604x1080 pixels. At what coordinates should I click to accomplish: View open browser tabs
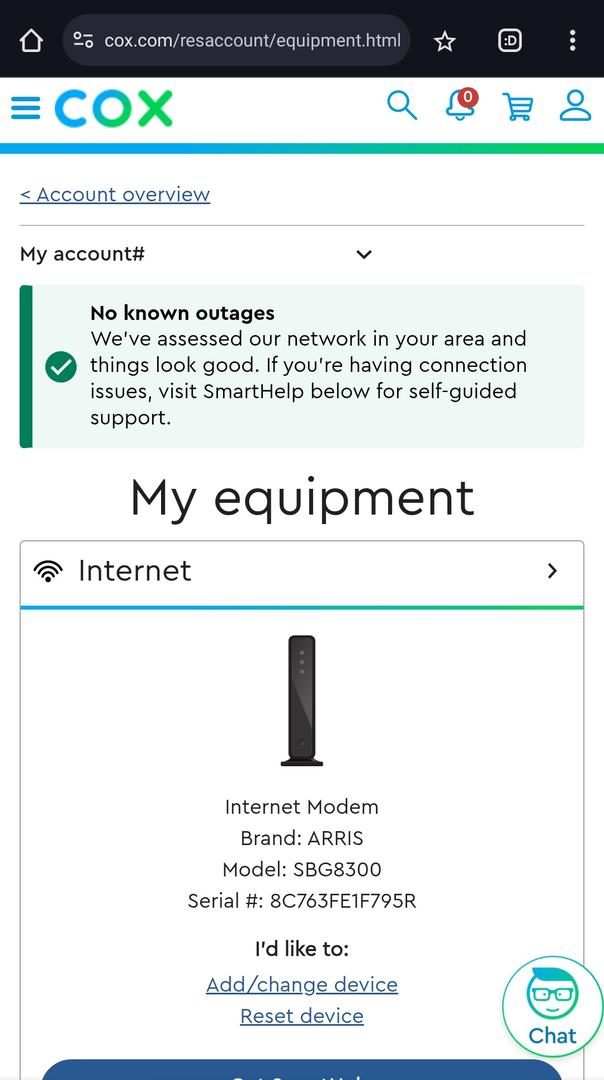click(510, 41)
